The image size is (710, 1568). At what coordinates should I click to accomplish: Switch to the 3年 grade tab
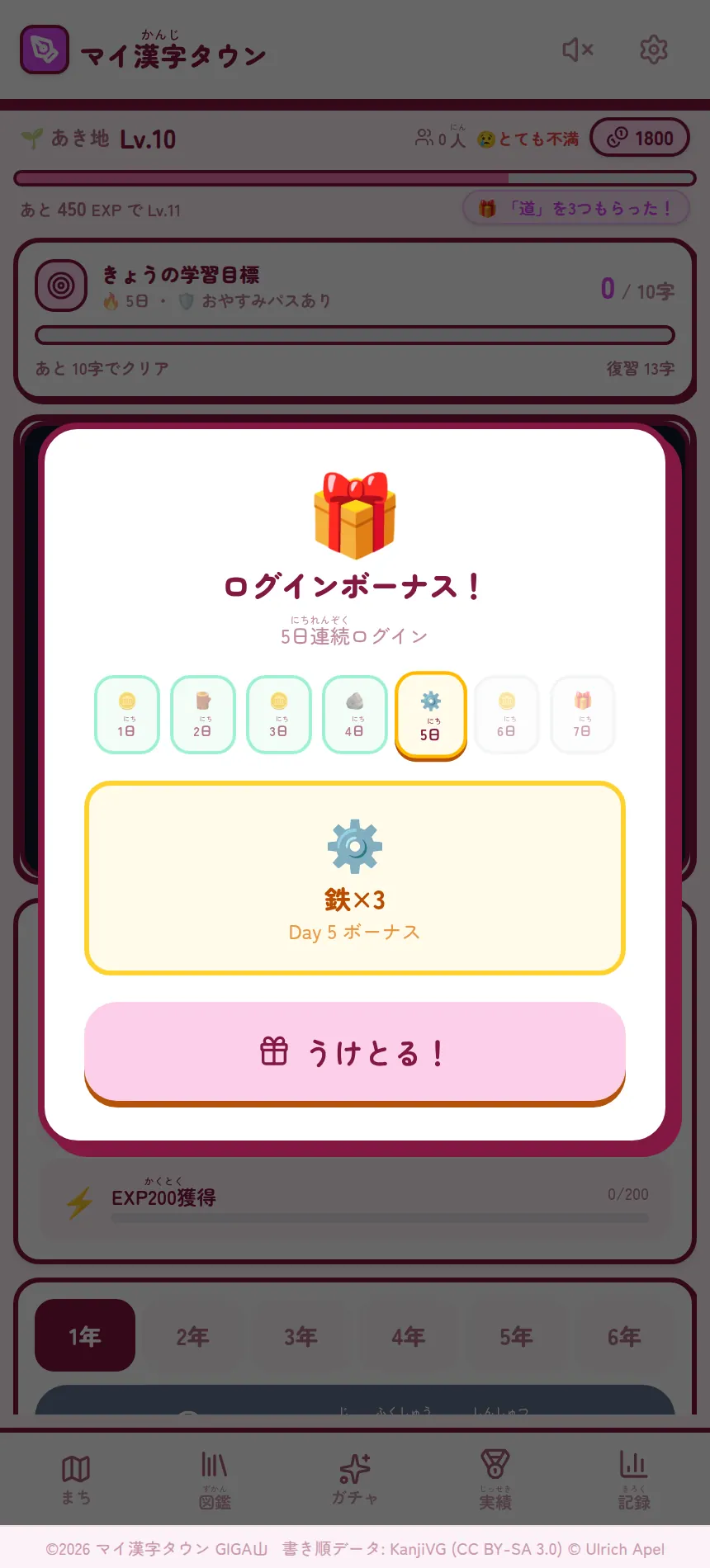[301, 1335]
